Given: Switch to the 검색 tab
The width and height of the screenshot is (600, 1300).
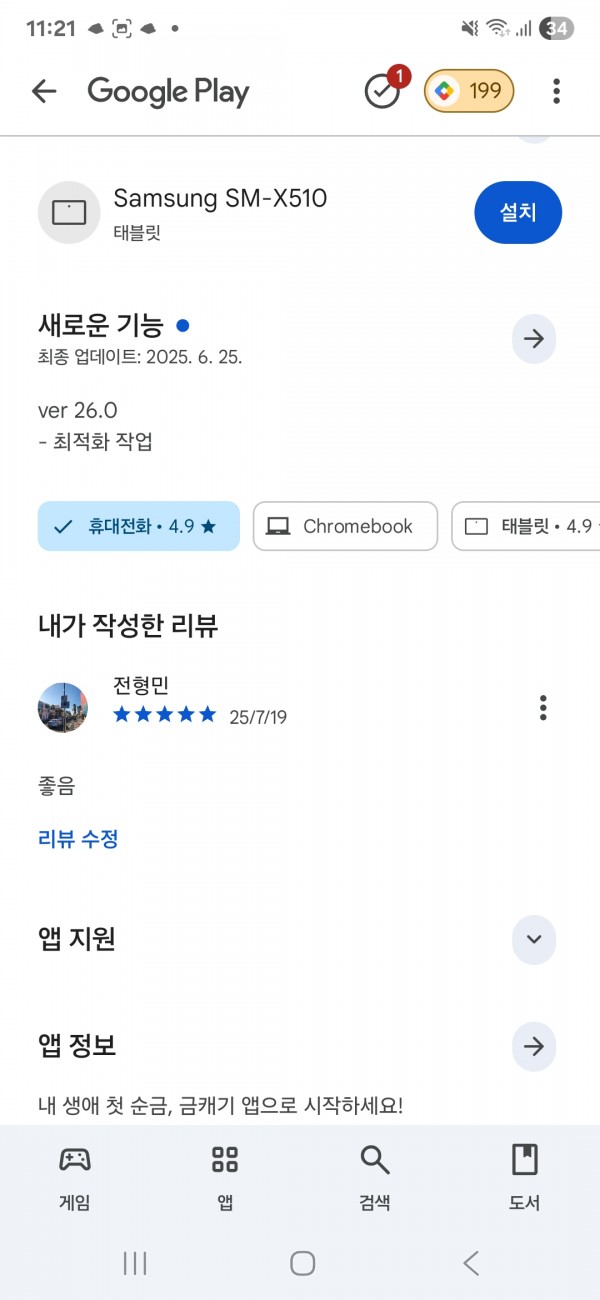Looking at the screenshot, I should [x=375, y=1178].
